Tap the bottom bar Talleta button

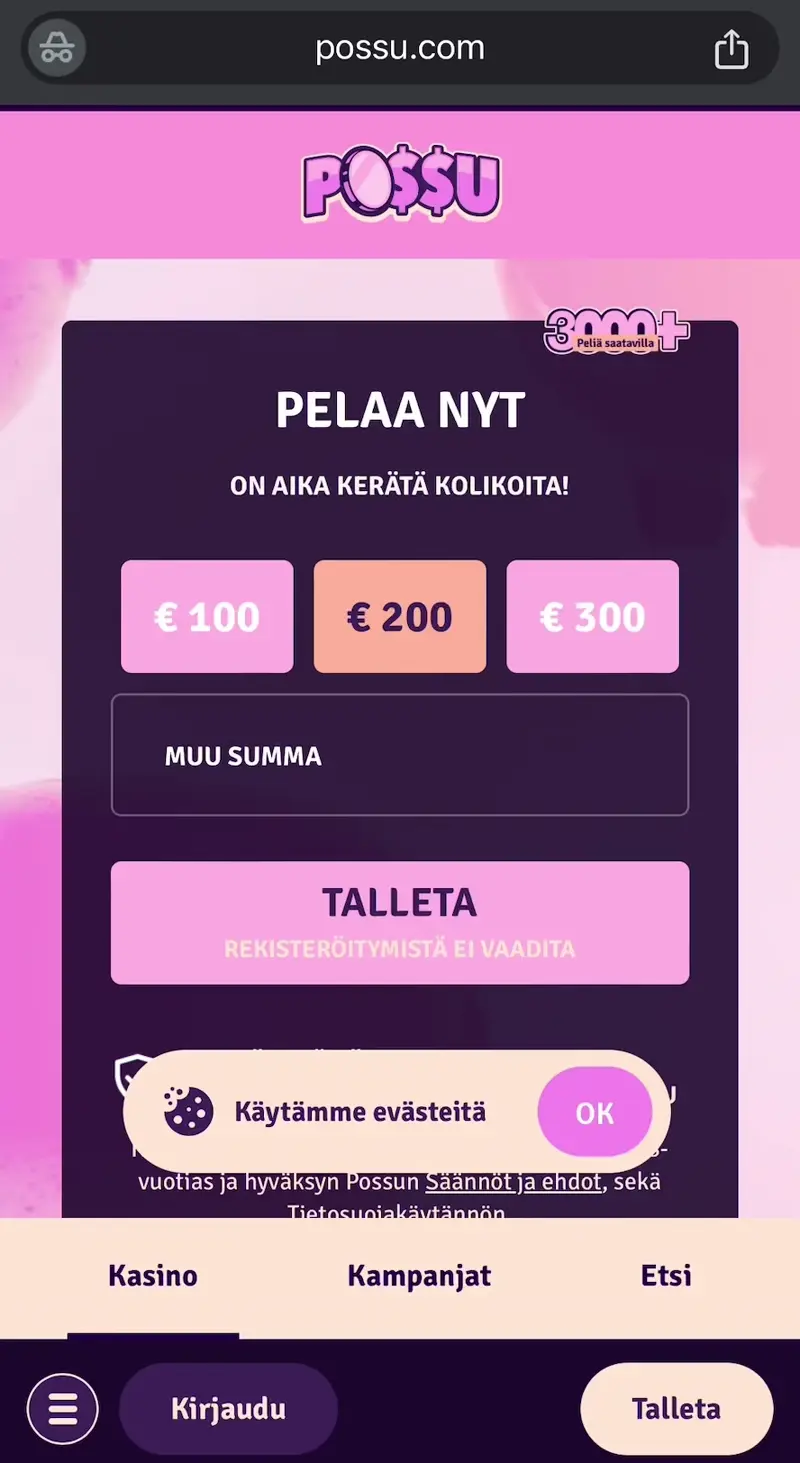(676, 1409)
